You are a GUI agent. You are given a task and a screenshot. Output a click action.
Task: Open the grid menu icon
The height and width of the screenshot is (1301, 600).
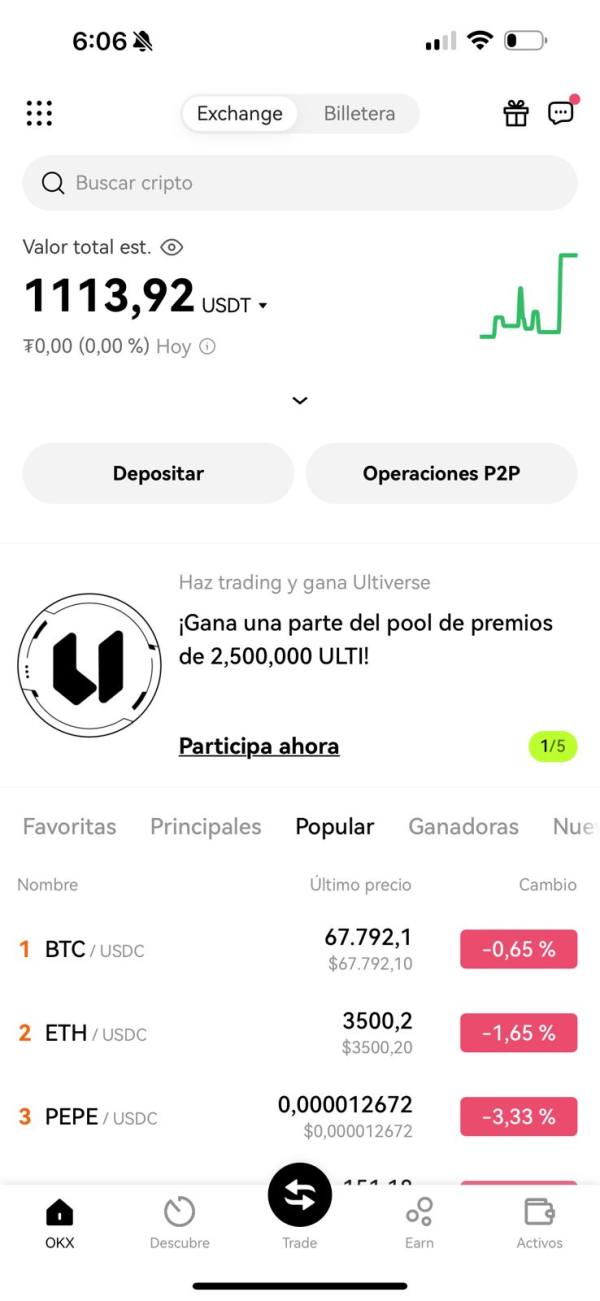coord(39,113)
